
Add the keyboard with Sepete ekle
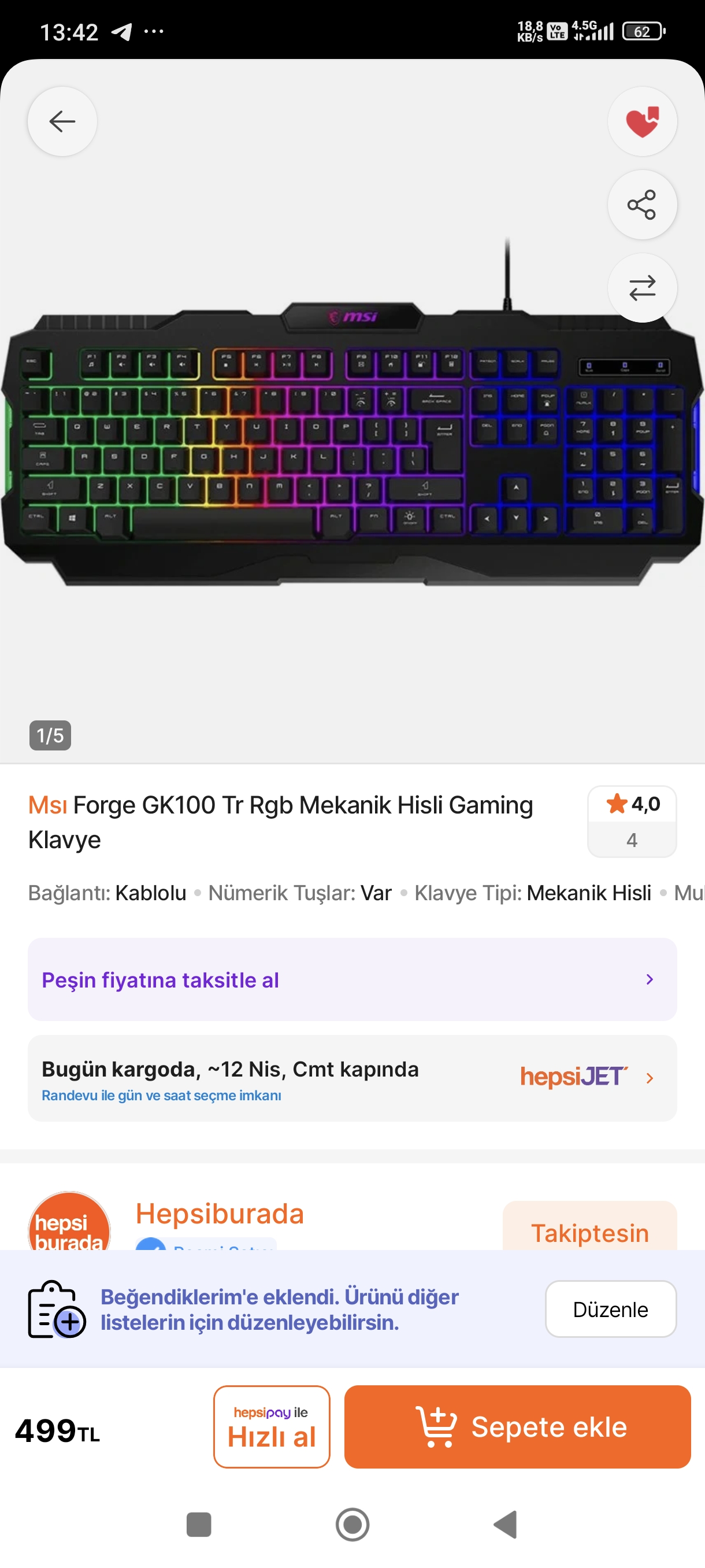click(x=517, y=1426)
